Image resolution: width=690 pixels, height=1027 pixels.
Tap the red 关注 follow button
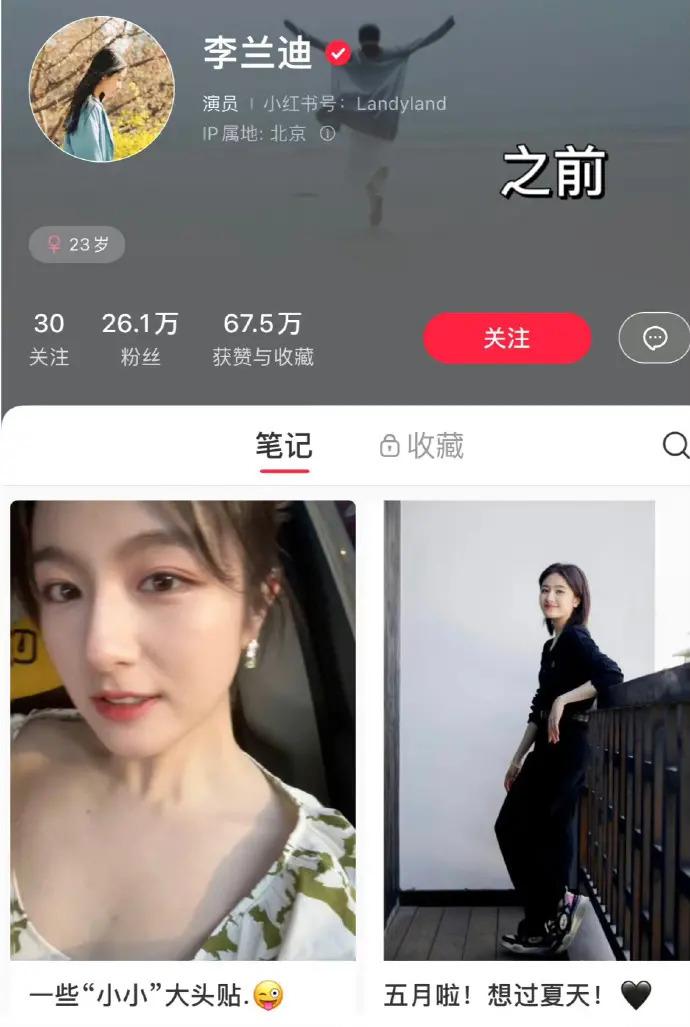[507, 339]
